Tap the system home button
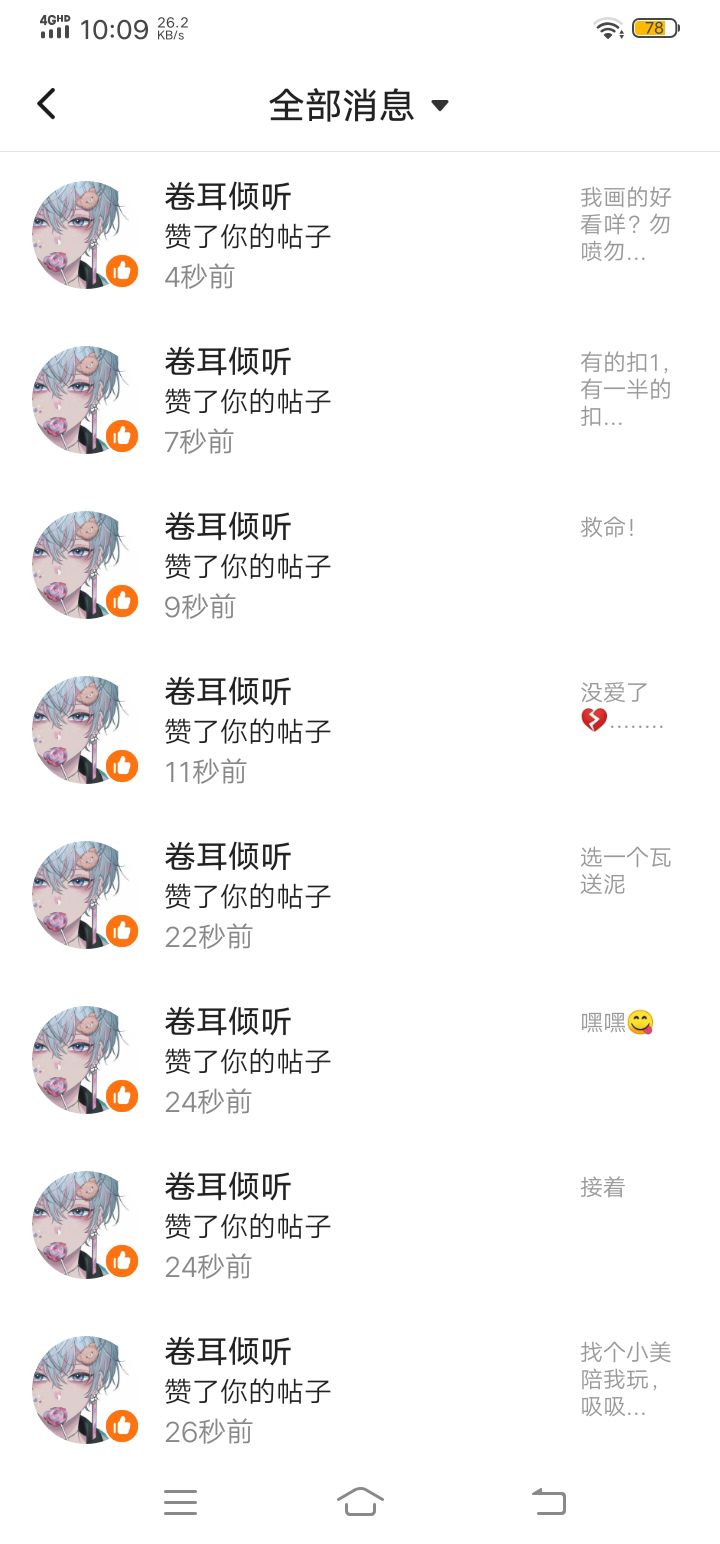The image size is (720, 1544). click(x=360, y=1501)
